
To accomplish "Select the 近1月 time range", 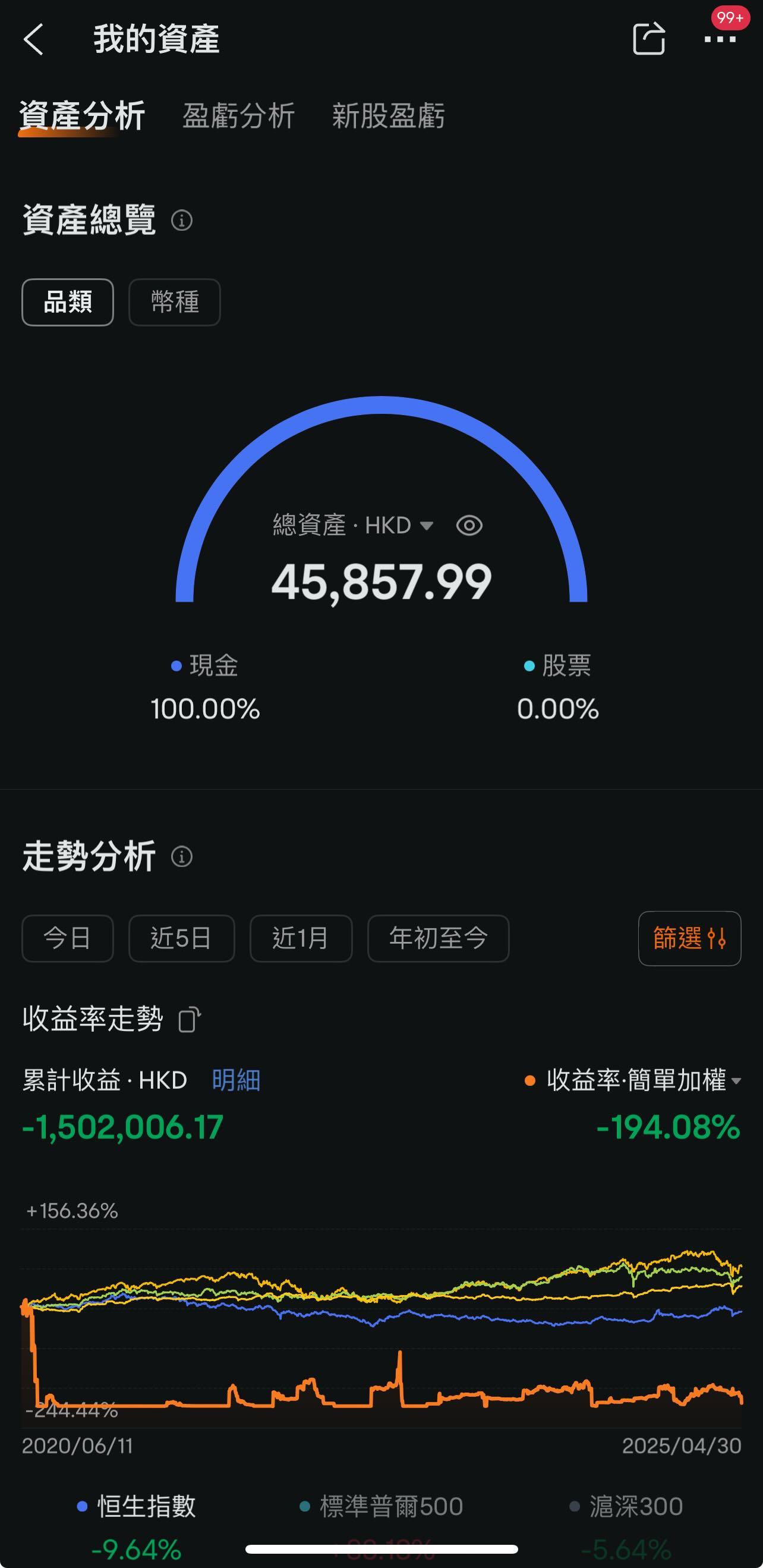I will click(x=301, y=938).
